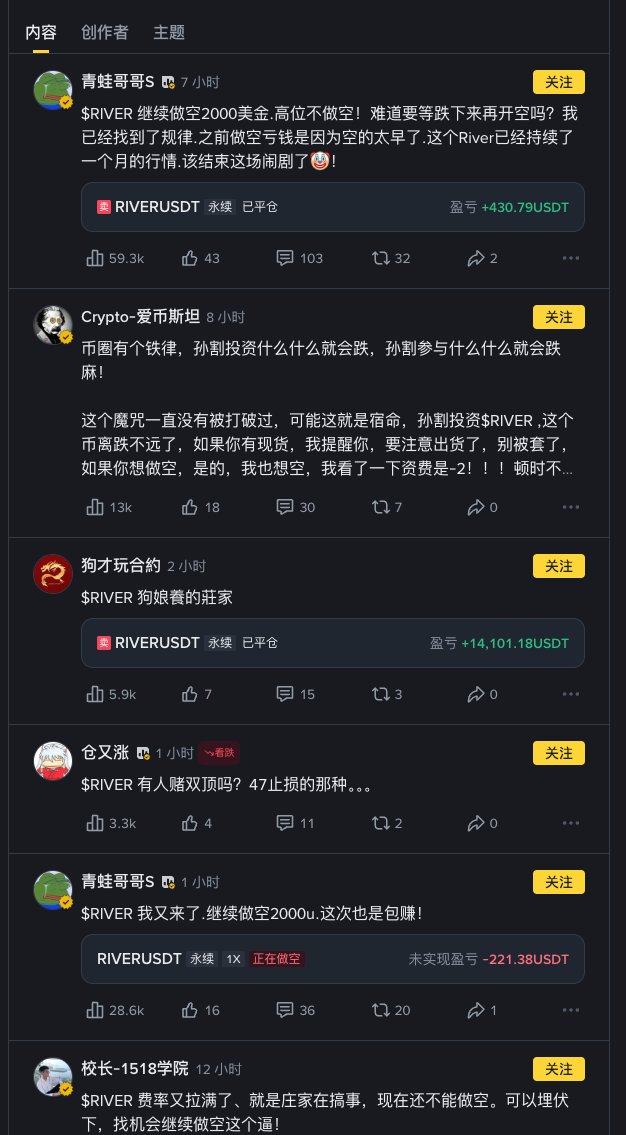Follow Crypto-爱币斯坦 with the 关注 button

(x=558, y=317)
